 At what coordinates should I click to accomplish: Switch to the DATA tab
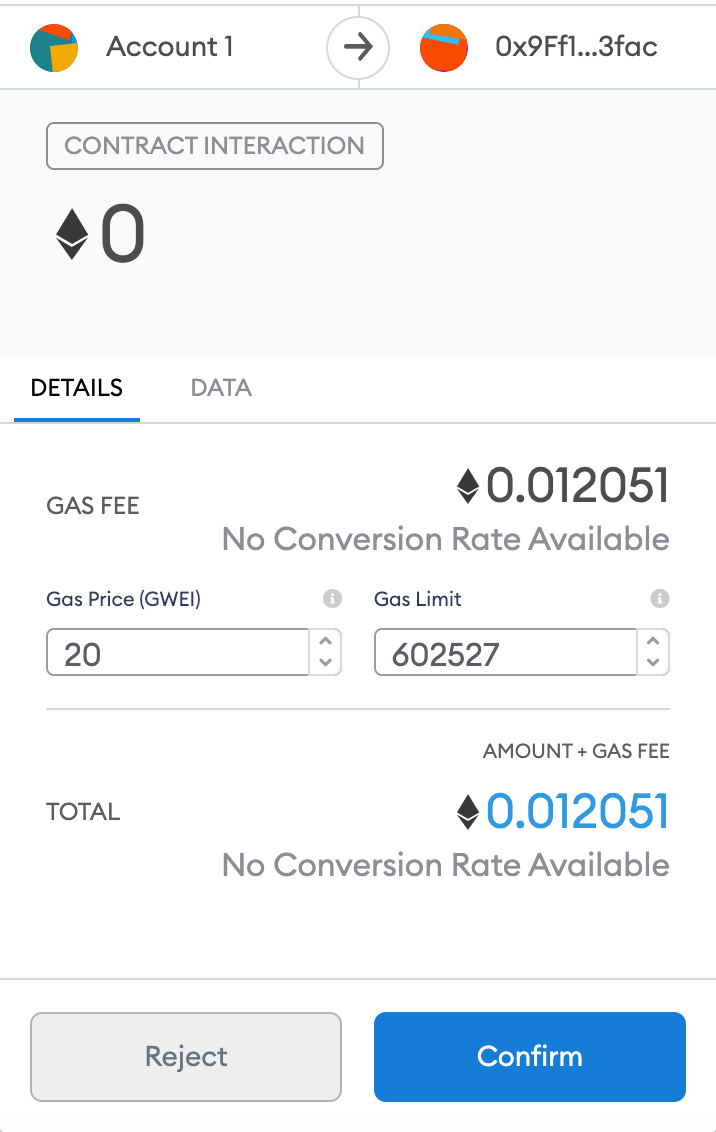(x=221, y=388)
